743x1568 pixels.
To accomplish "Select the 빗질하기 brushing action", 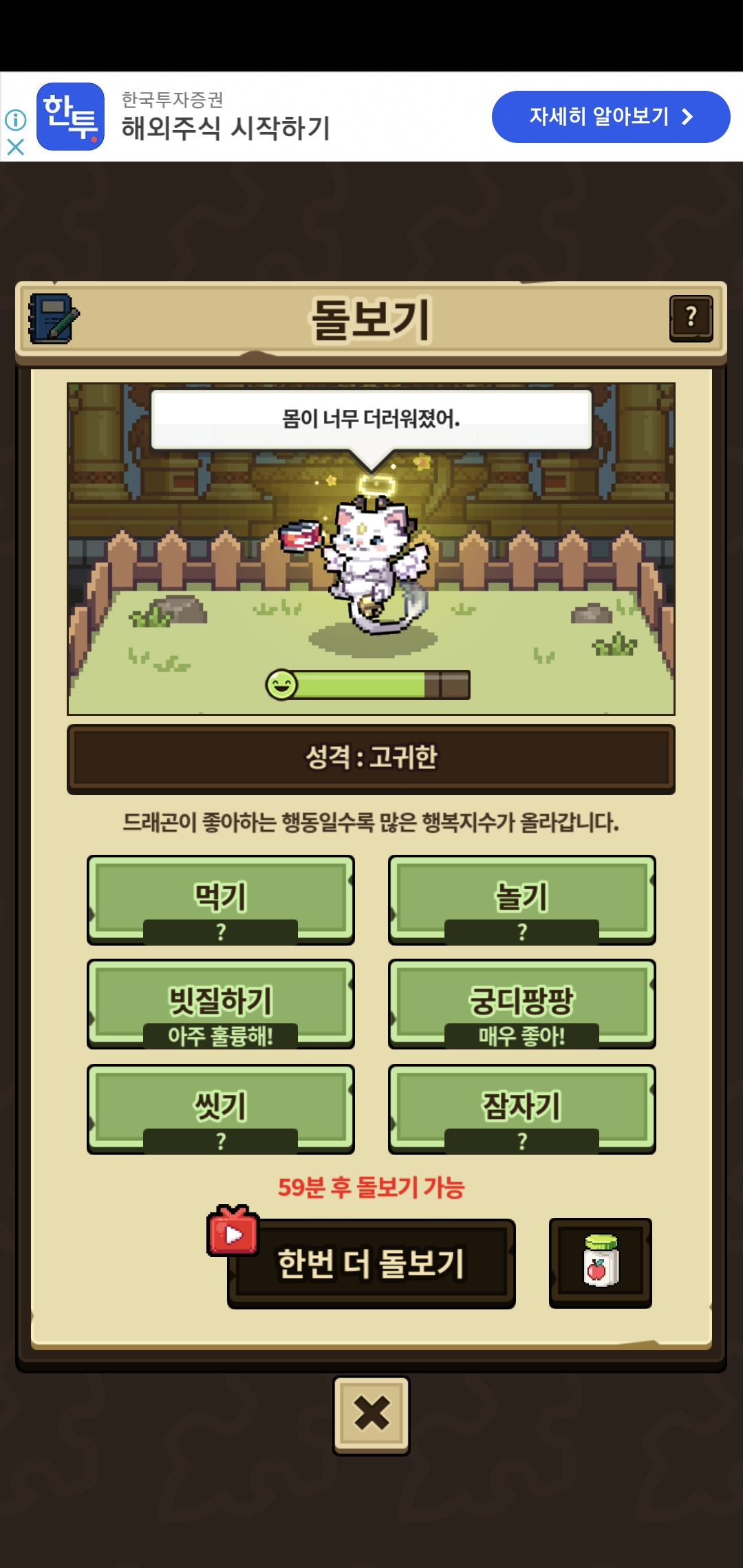I will tap(221, 1004).
